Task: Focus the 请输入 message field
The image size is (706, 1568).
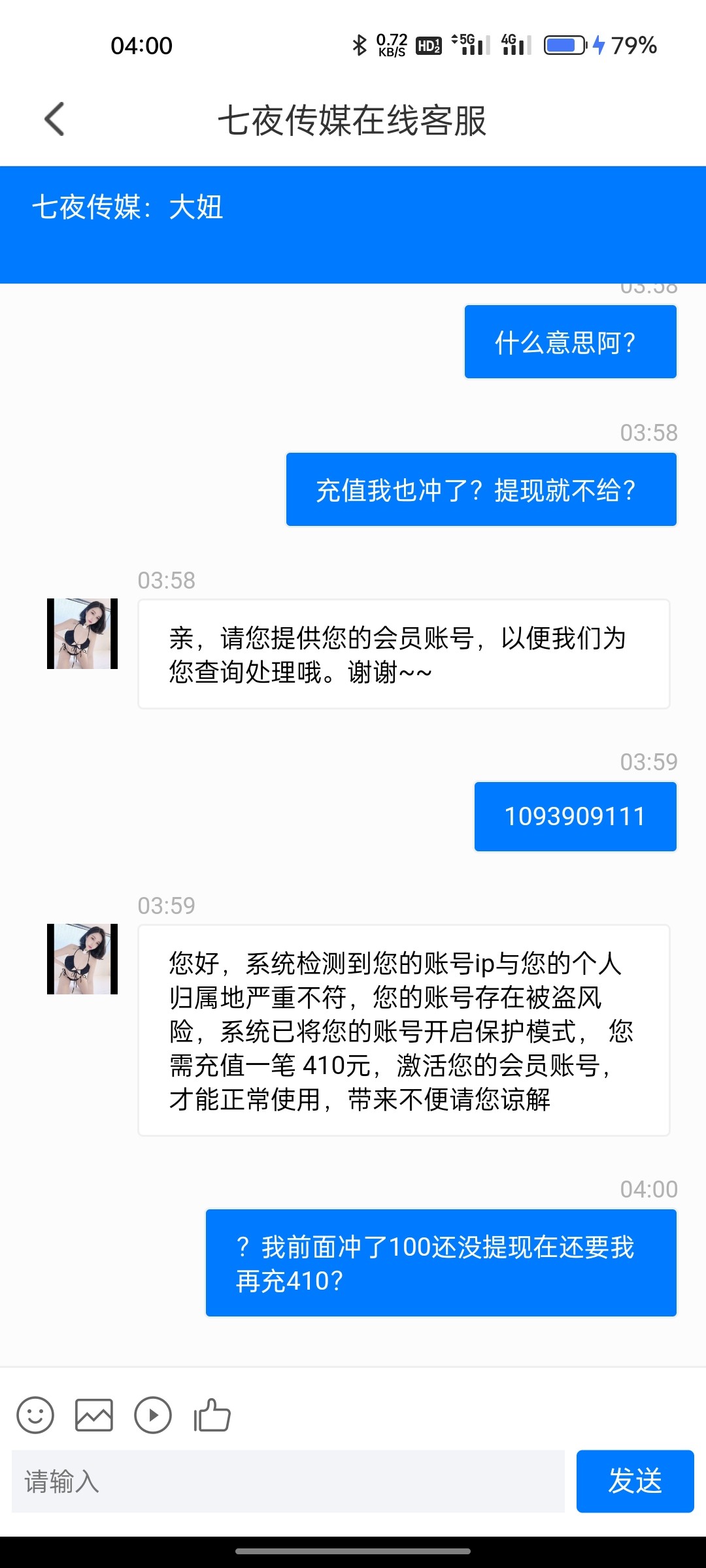Action: pyautogui.click(x=288, y=1481)
